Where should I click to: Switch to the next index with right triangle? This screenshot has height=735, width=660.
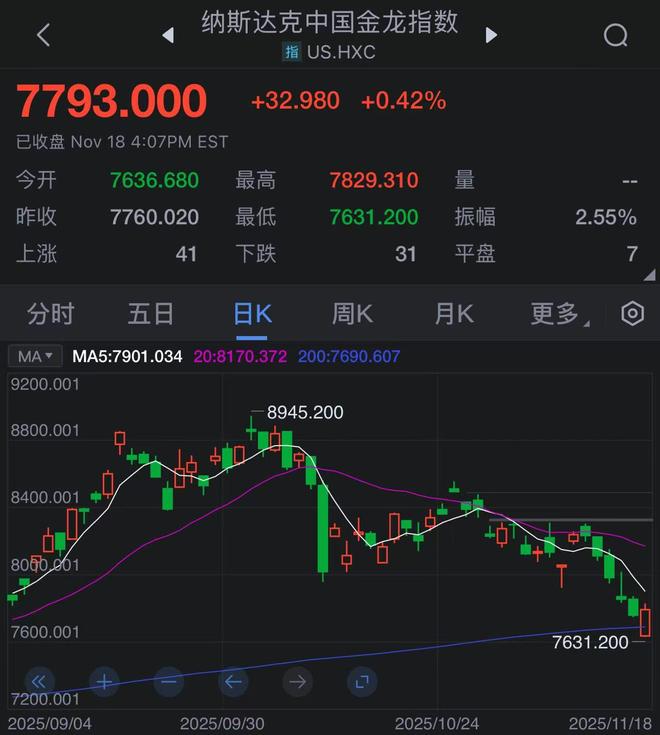tap(491, 35)
